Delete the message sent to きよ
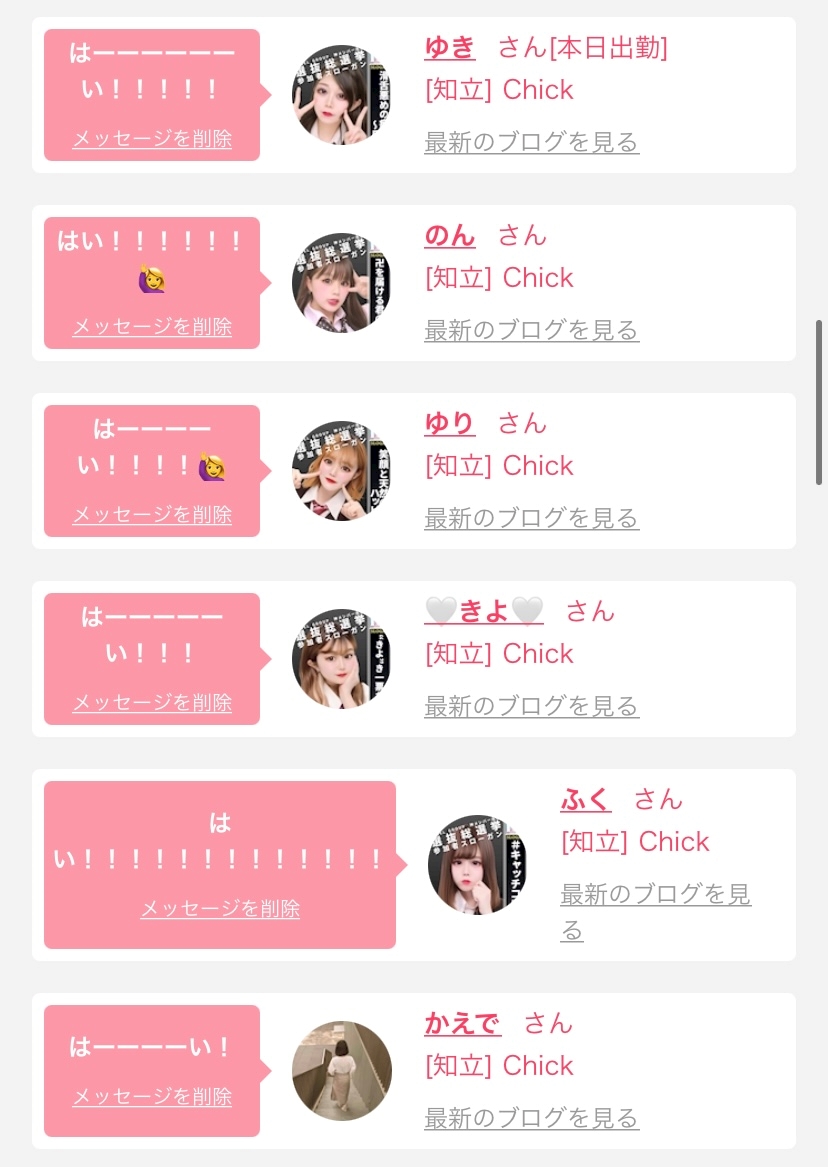Image resolution: width=828 pixels, height=1167 pixels. (x=152, y=703)
